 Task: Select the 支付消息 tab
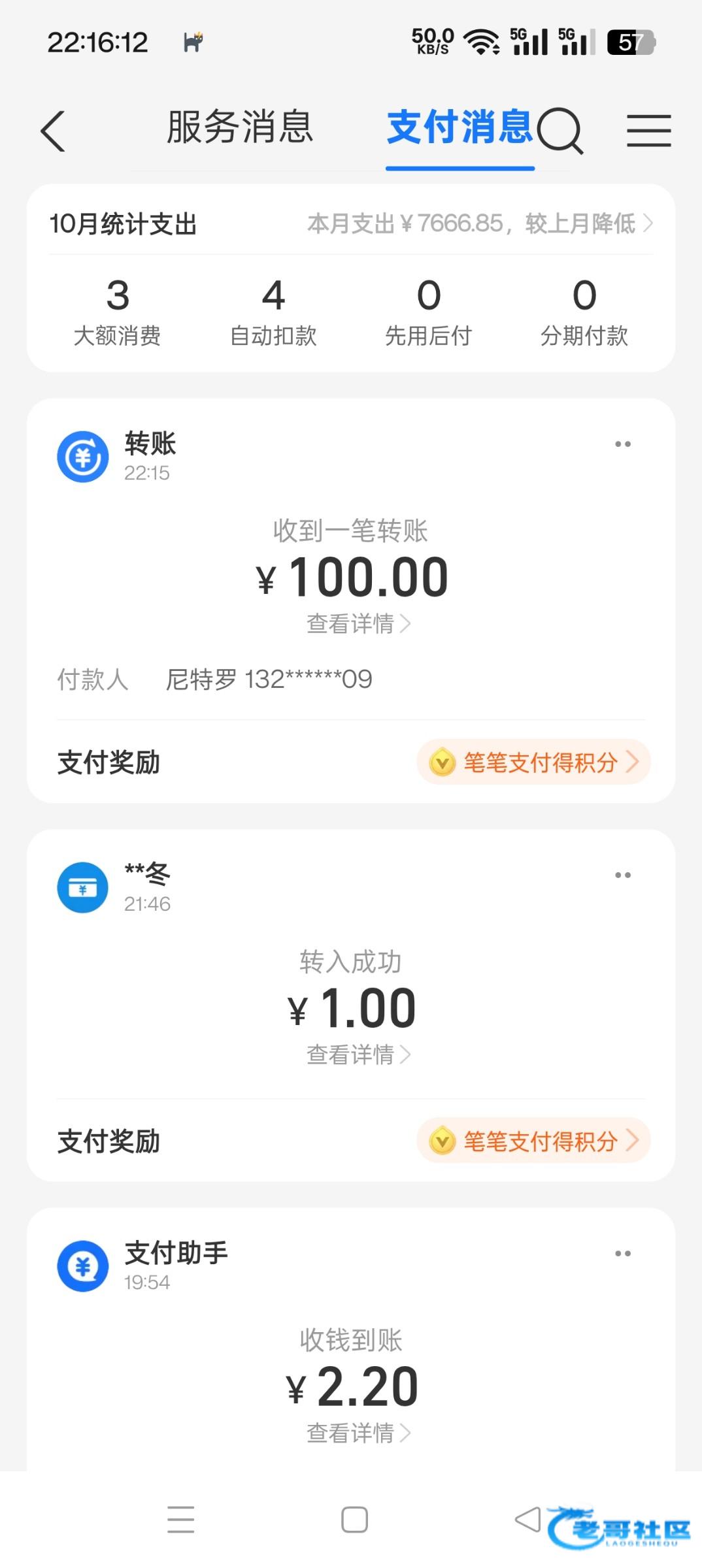pyautogui.click(x=460, y=127)
